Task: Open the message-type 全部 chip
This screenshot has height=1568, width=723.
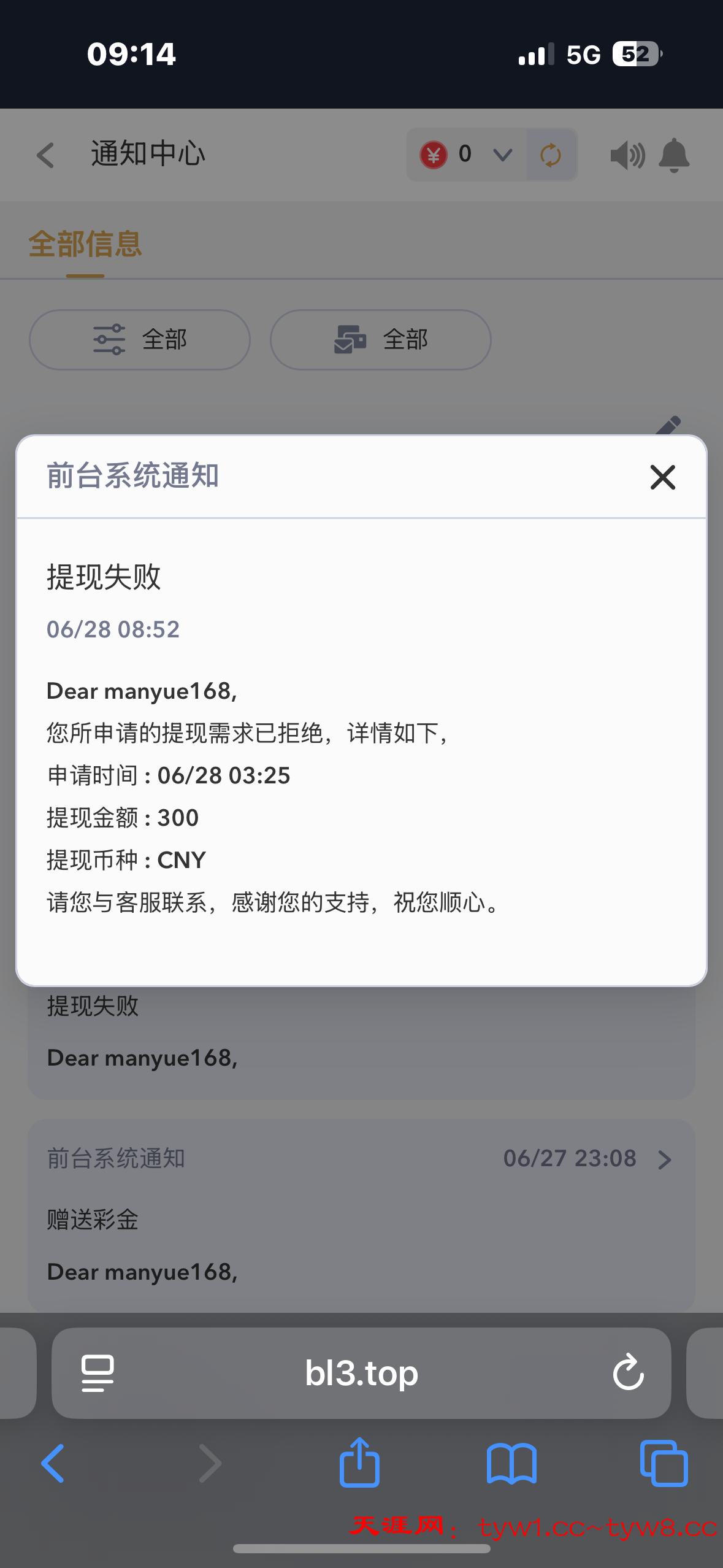Action: 380,339
